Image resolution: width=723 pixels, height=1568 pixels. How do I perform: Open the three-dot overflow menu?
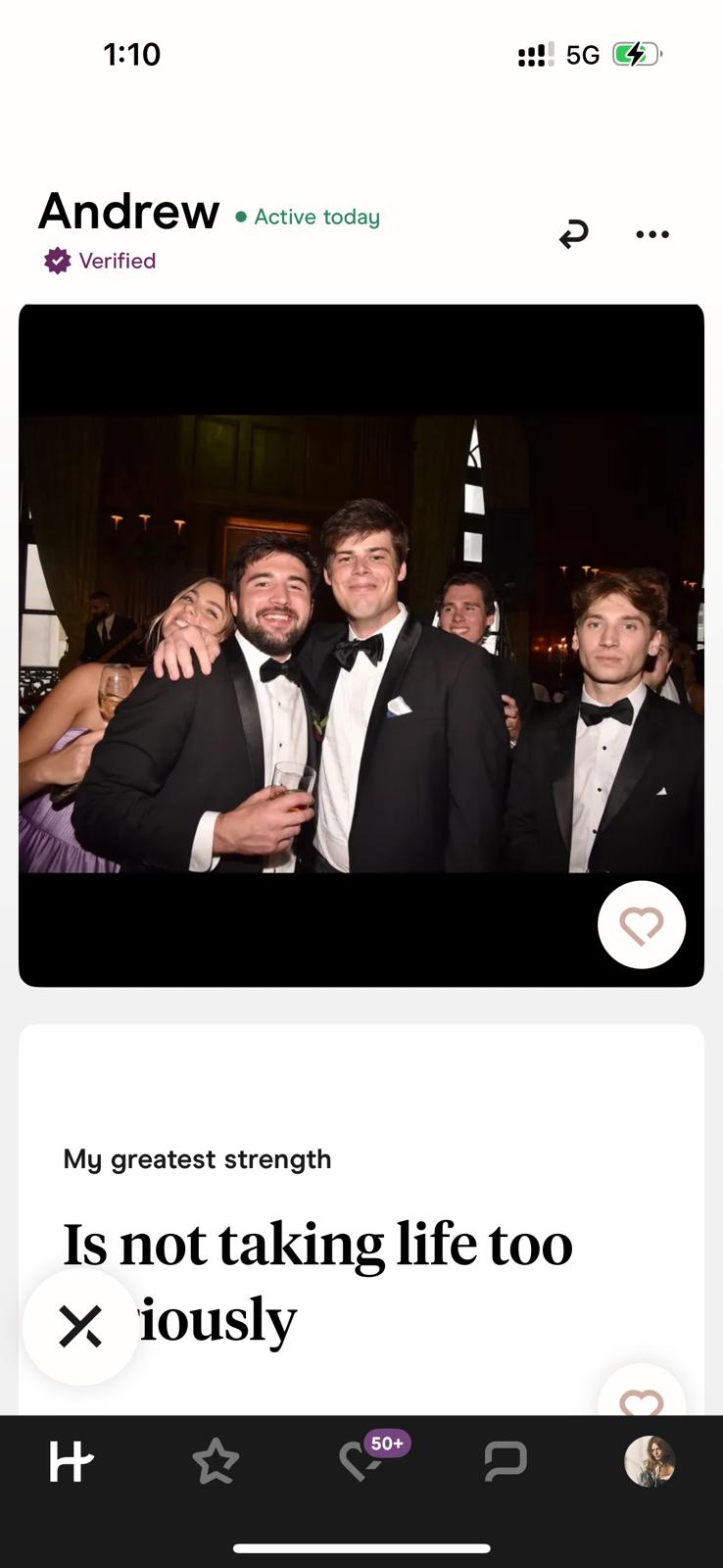tap(652, 234)
